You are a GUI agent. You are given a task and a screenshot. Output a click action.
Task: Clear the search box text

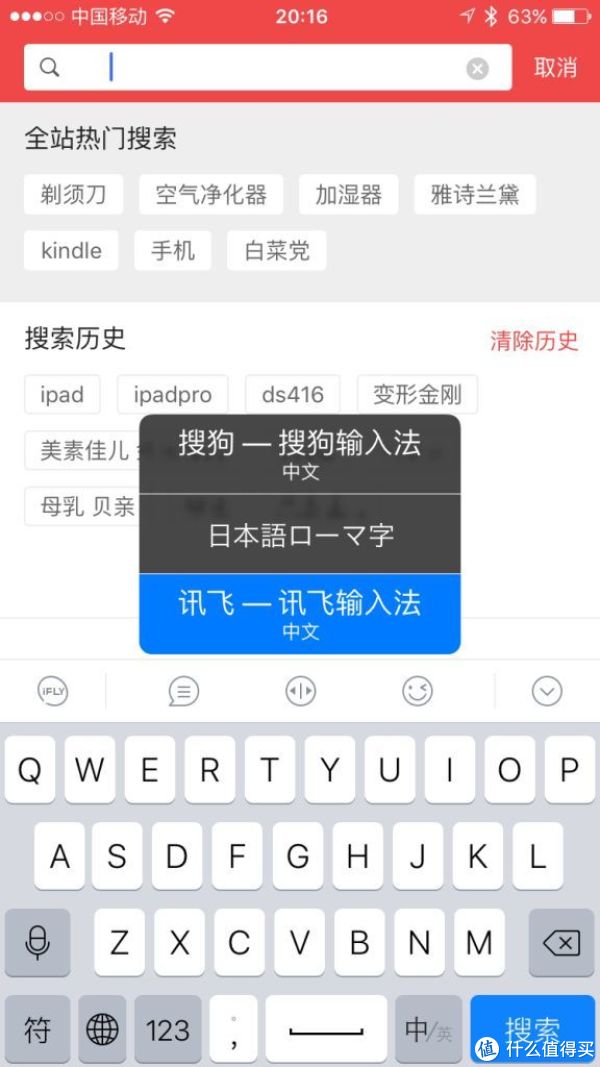click(x=477, y=68)
